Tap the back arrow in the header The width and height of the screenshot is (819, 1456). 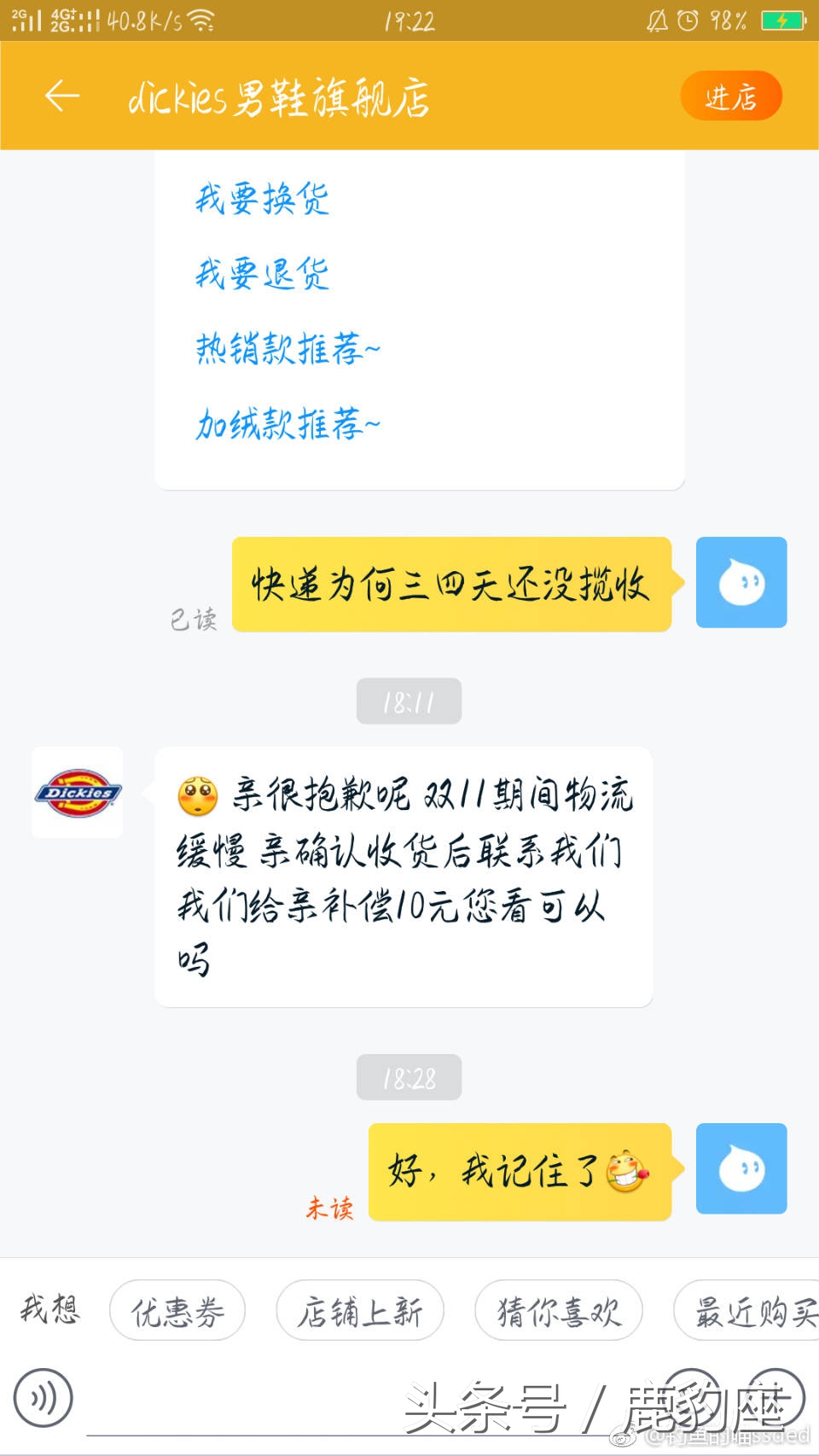pos(60,96)
